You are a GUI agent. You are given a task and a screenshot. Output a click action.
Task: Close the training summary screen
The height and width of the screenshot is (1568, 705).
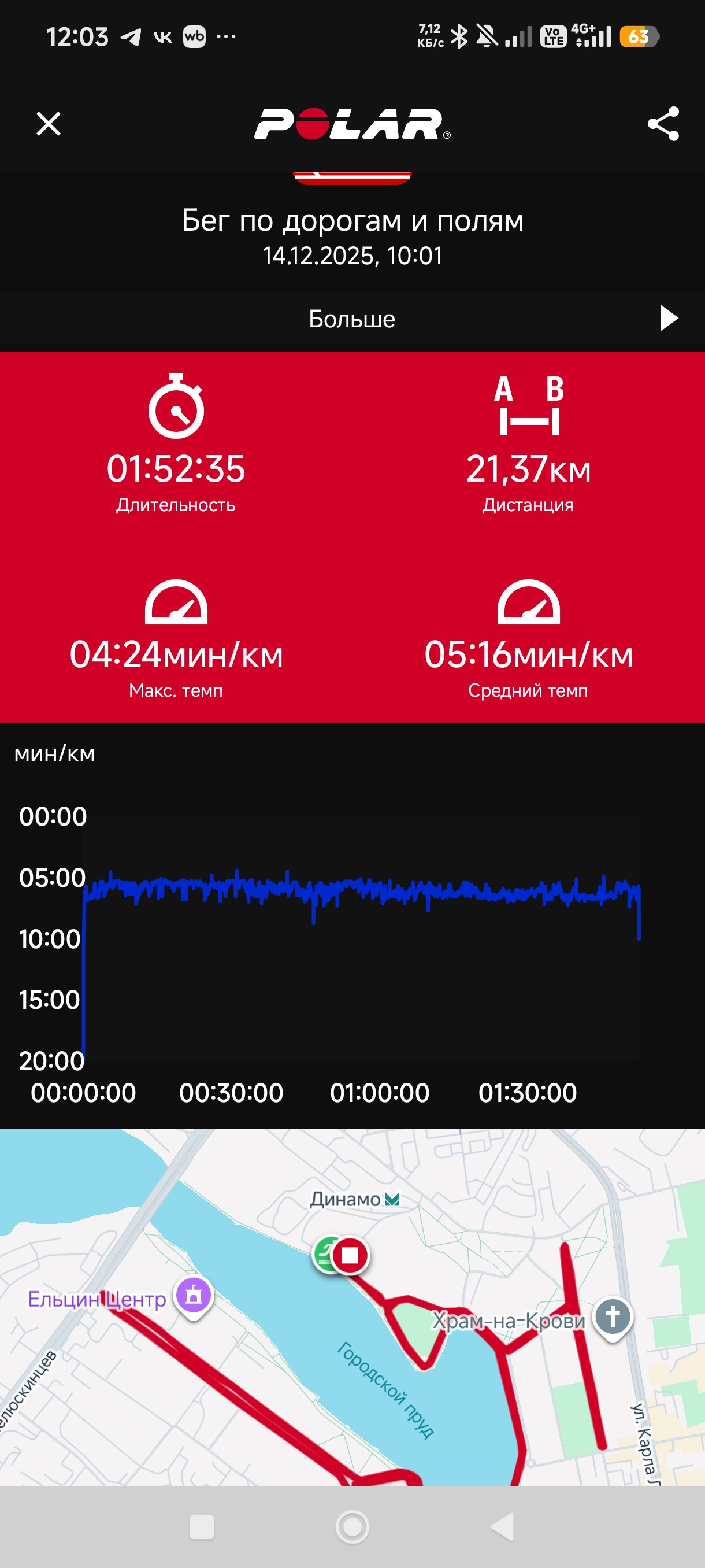tap(49, 124)
